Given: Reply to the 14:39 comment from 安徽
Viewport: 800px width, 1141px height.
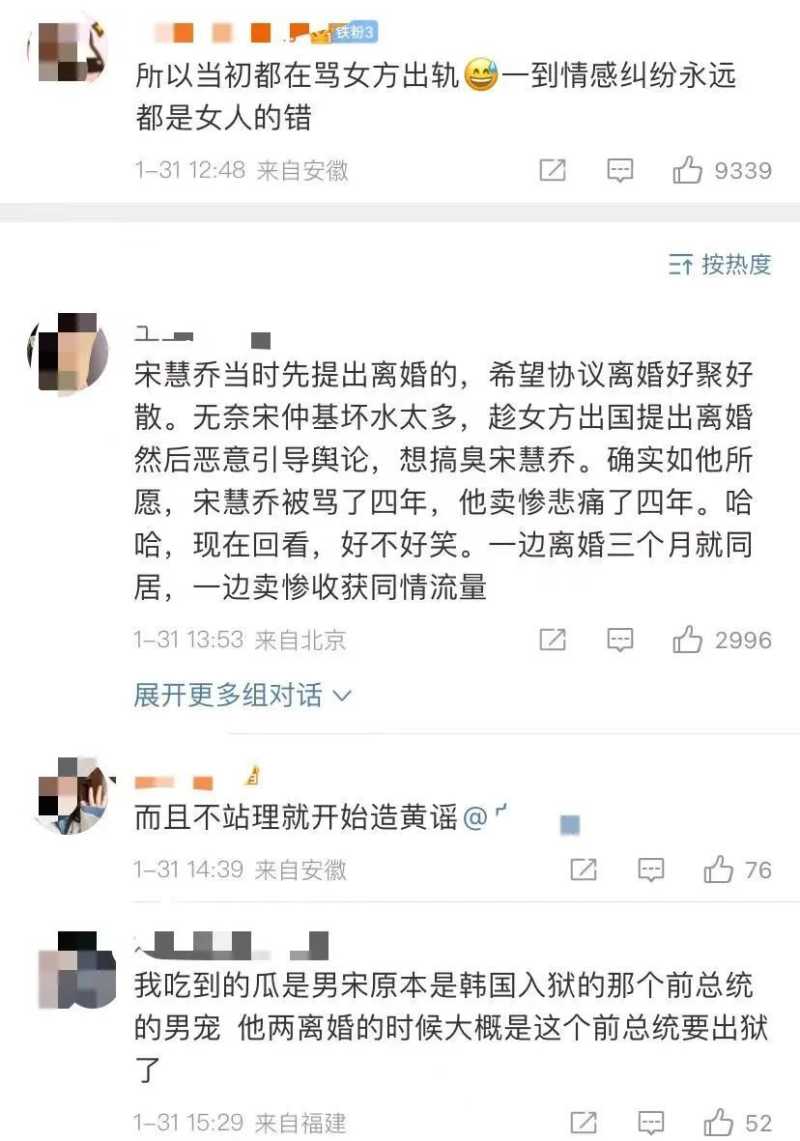Looking at the screenshot, I should click(651, 869).
